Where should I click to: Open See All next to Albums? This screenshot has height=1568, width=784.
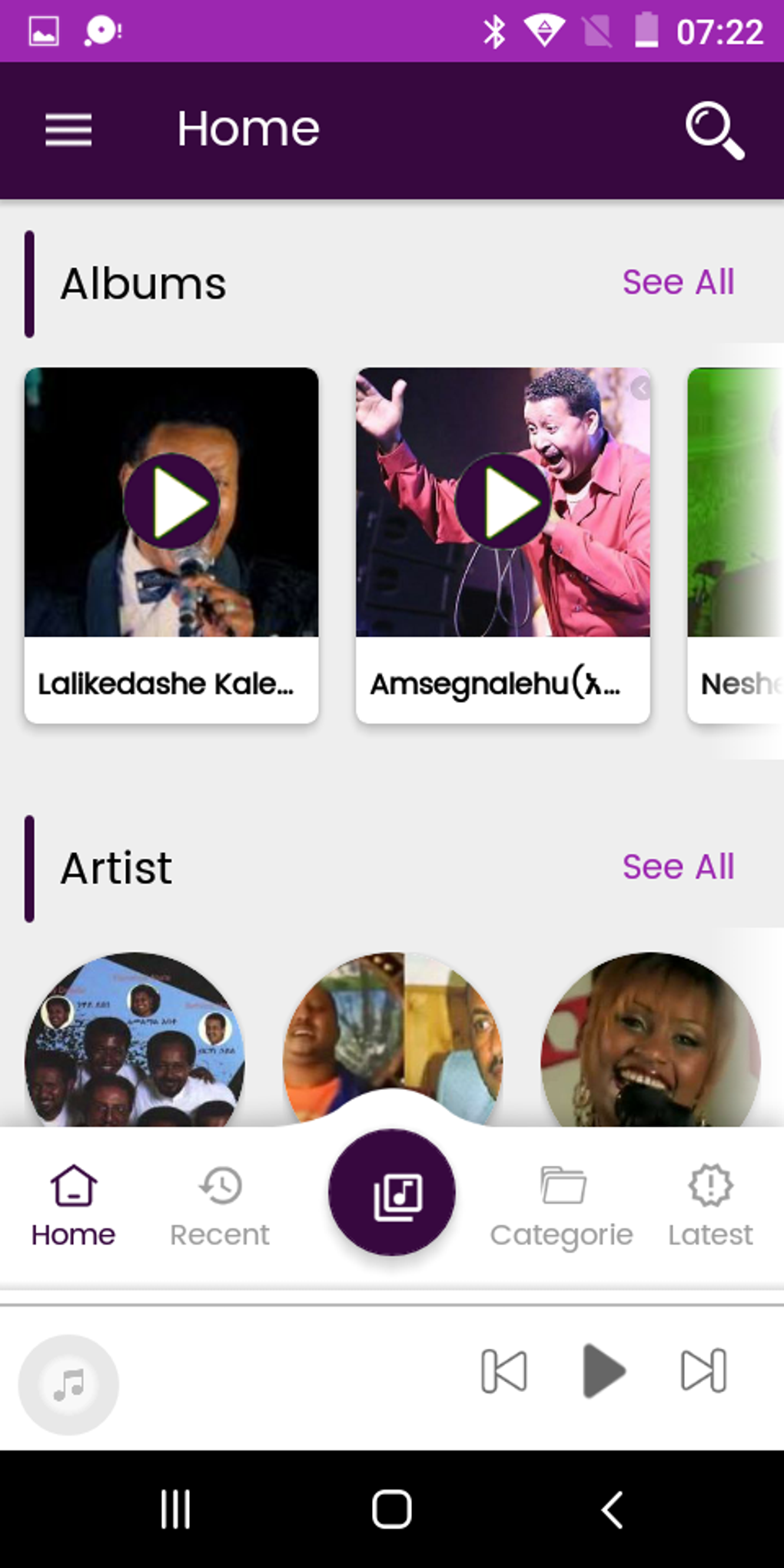click(x=679, y=283)
